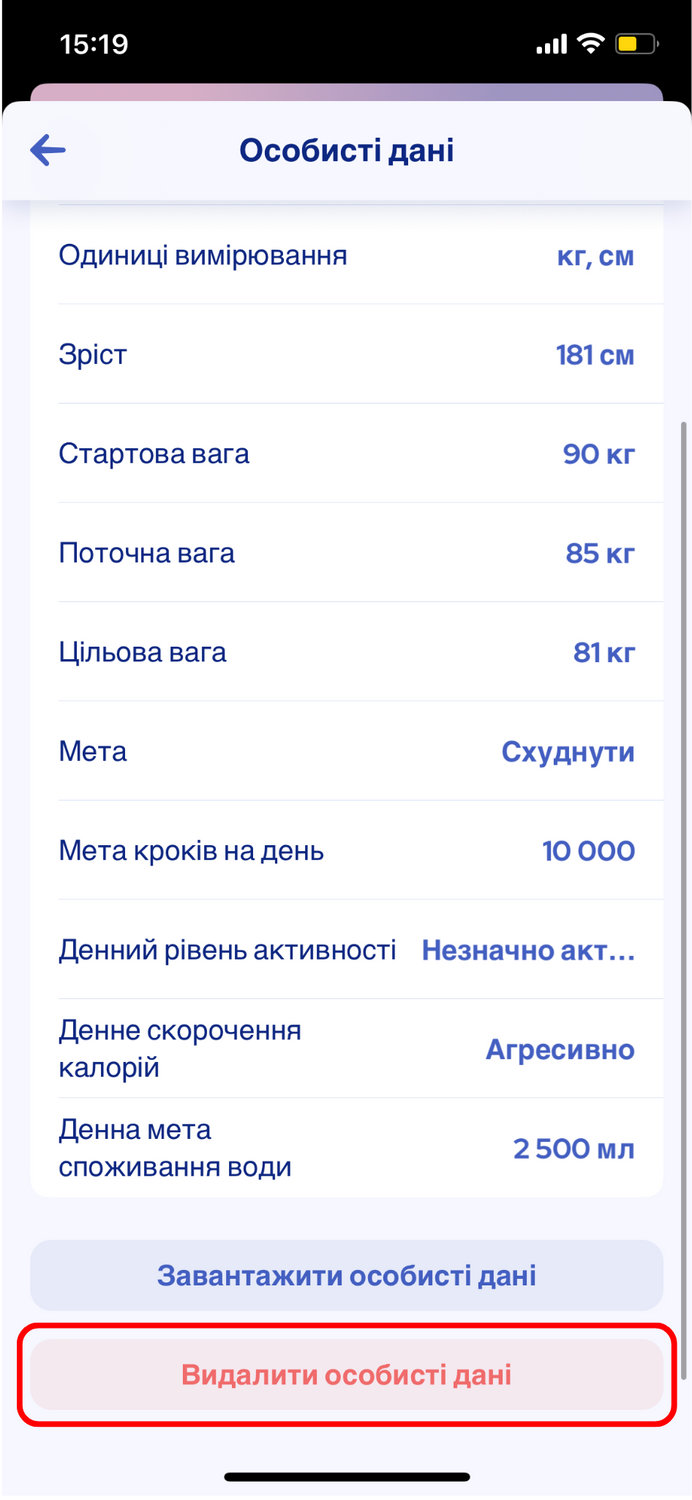The height and width of the screenshot is (1500, 692).
Task: Edit Денна мета споживання води
Action: pyautogui.click(x=346, y=1148)
